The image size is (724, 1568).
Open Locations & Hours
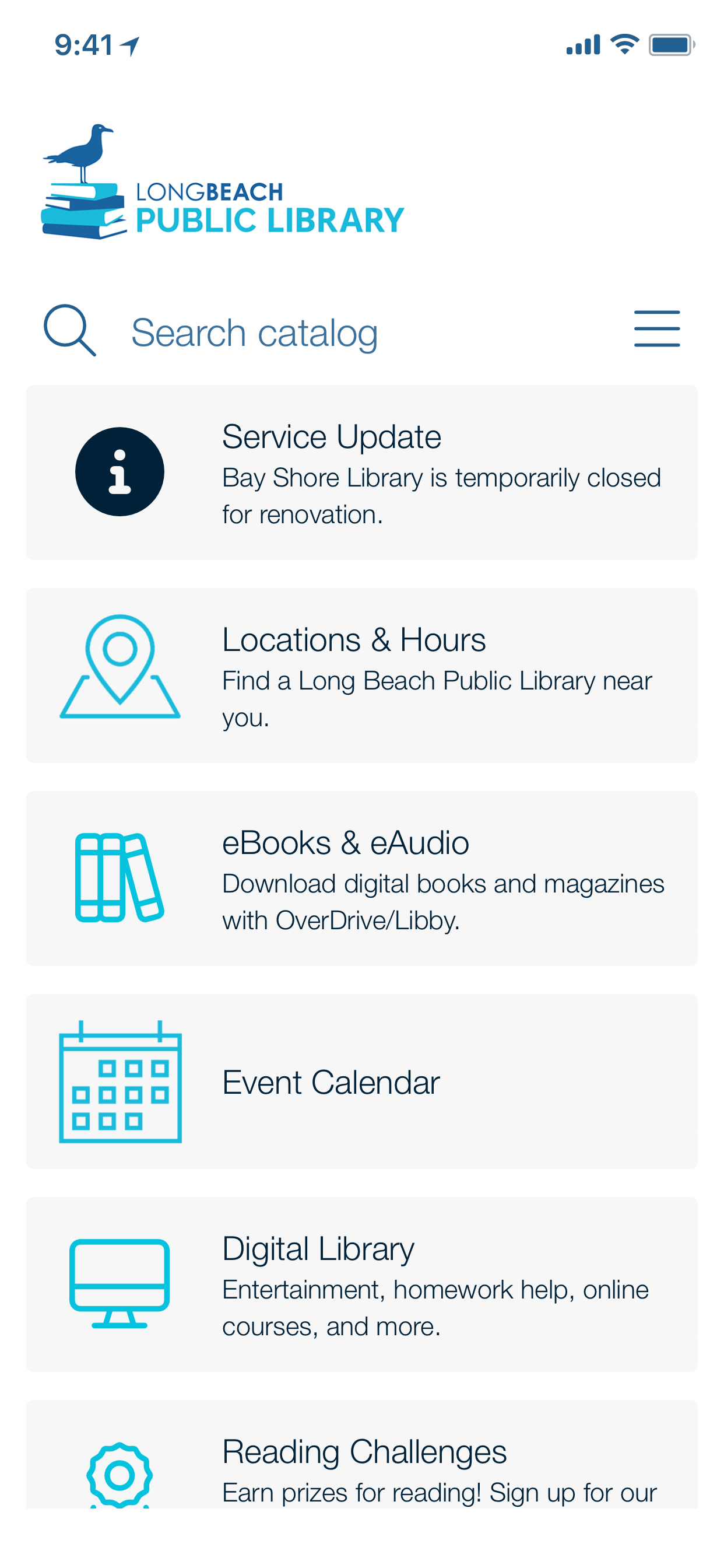[x=361, y=675]
